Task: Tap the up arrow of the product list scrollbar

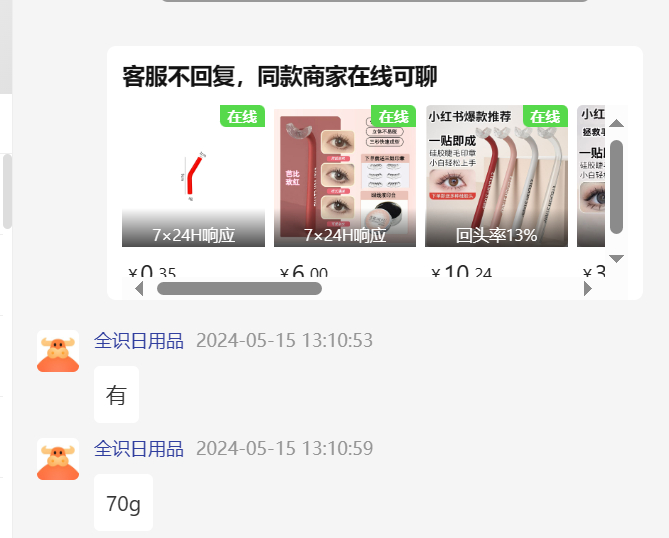Action: [617, 123]
